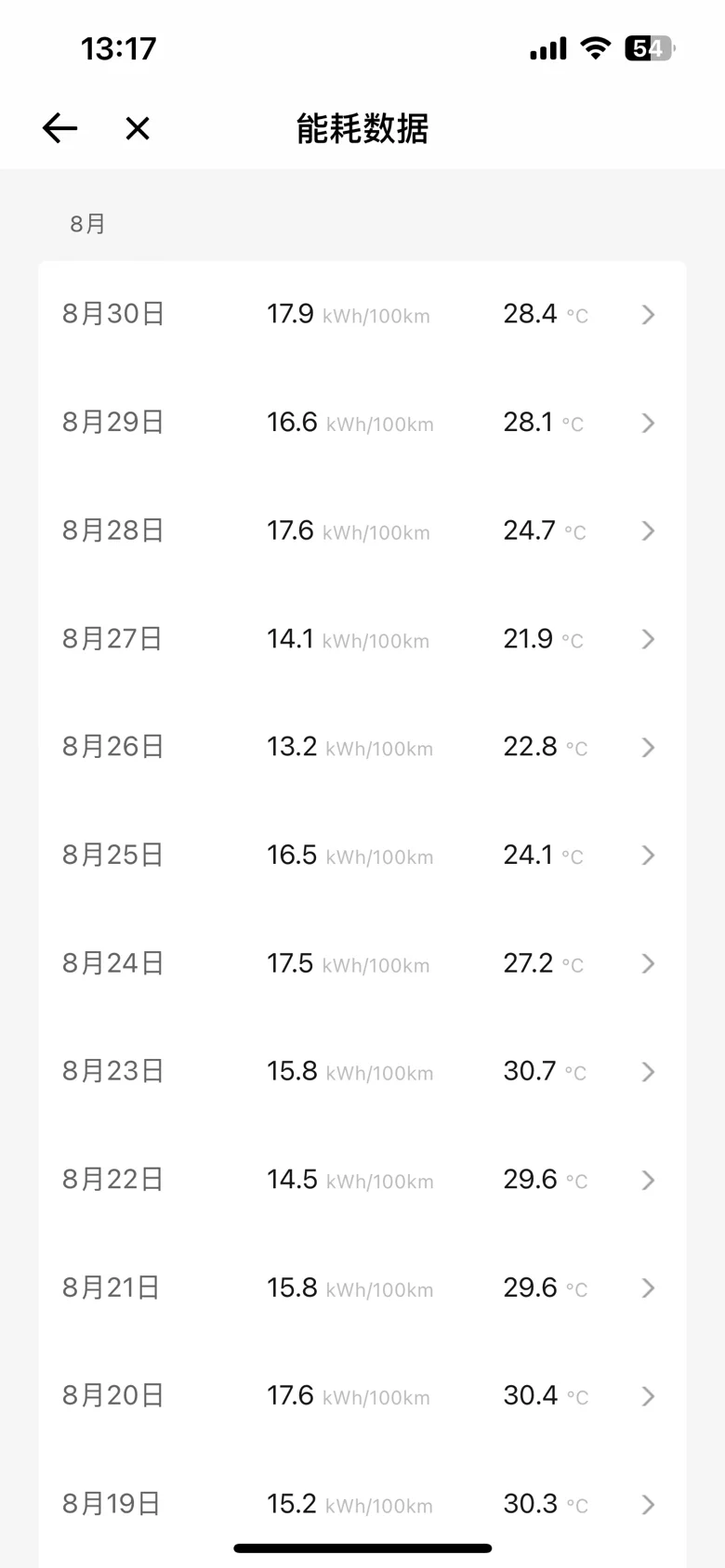Open energy details for 8月30日
725x1568 pixels.
coord(362,315)
